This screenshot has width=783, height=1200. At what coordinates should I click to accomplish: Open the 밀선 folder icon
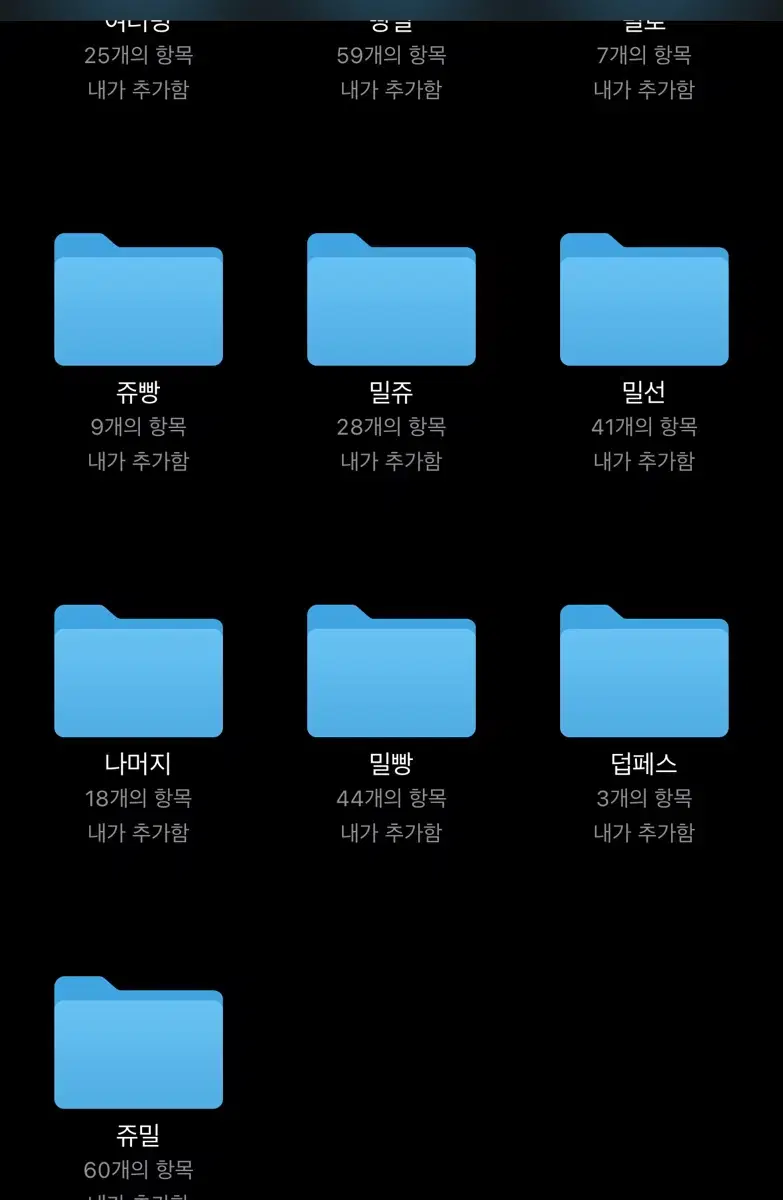644,300
